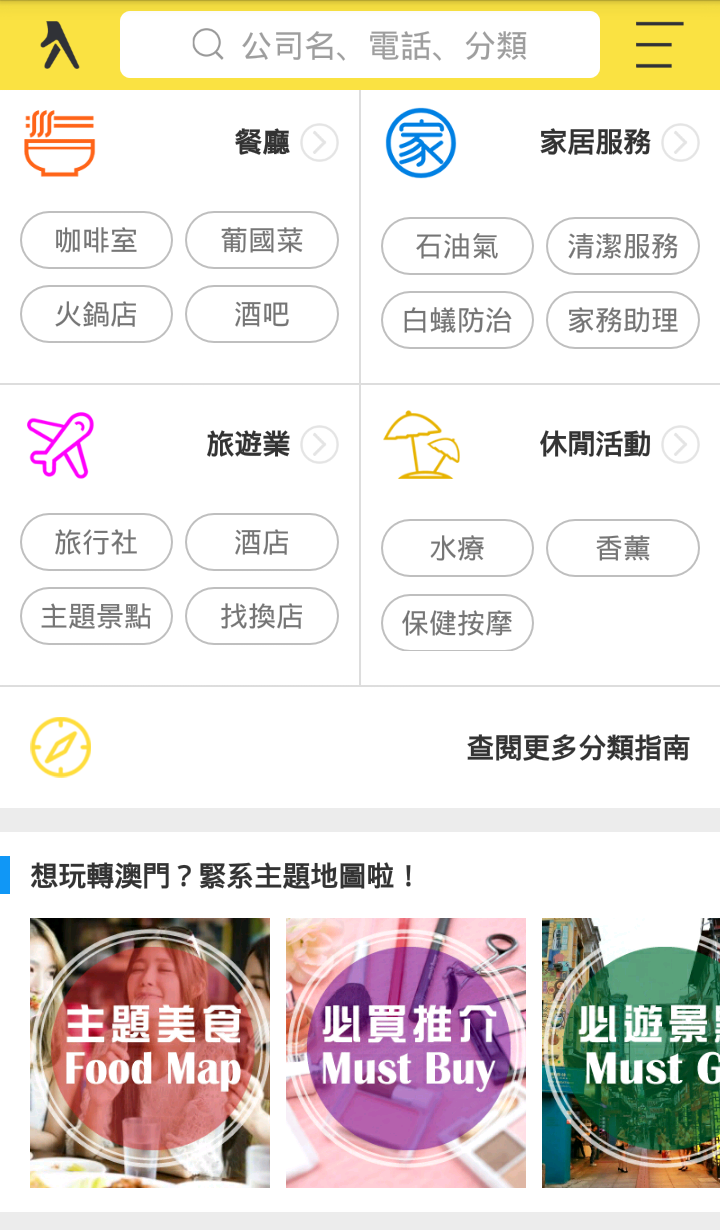This screenshot has width=720, height=1230.
Task: Open the 旅遊業 category page arrow
Action: (x=319, y=444)
